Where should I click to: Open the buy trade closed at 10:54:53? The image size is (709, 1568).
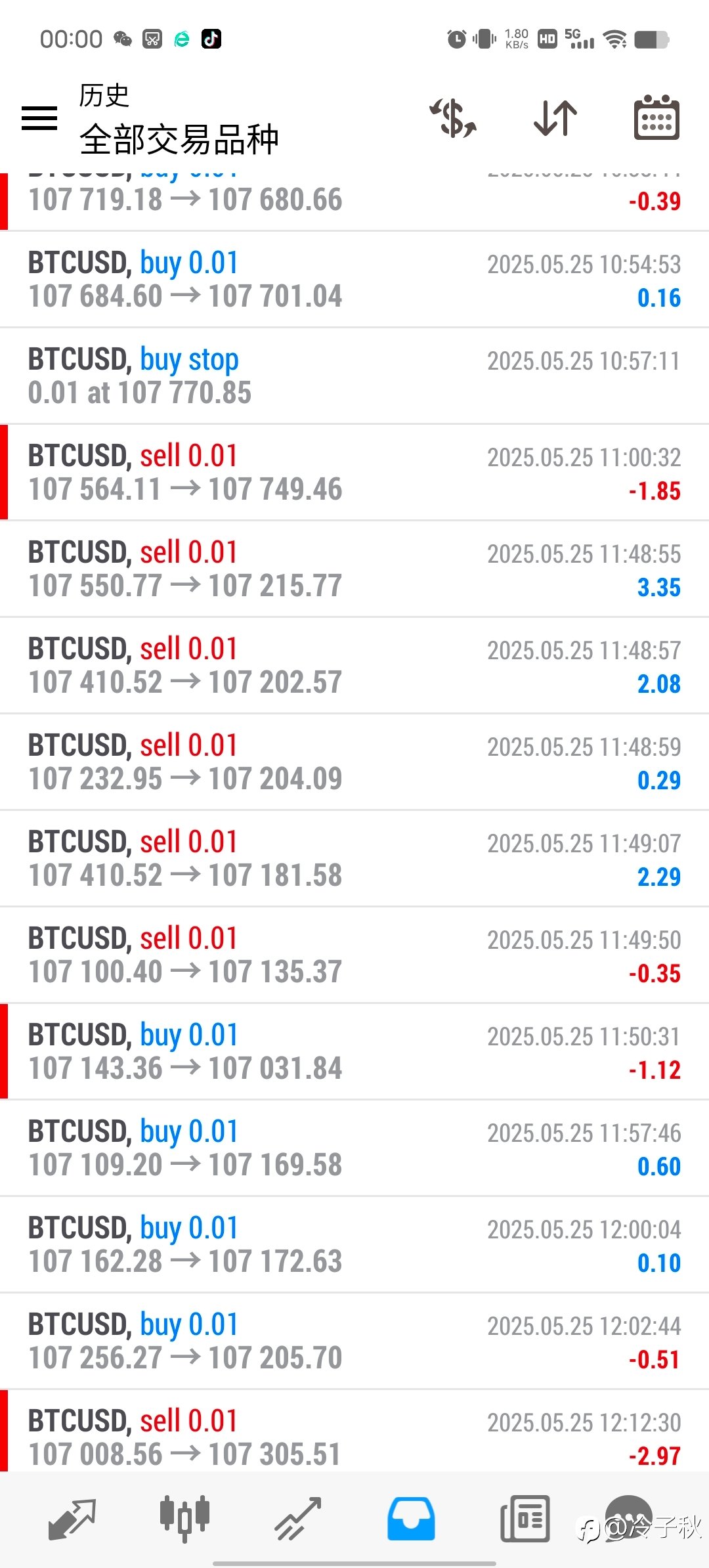point(354,279)
